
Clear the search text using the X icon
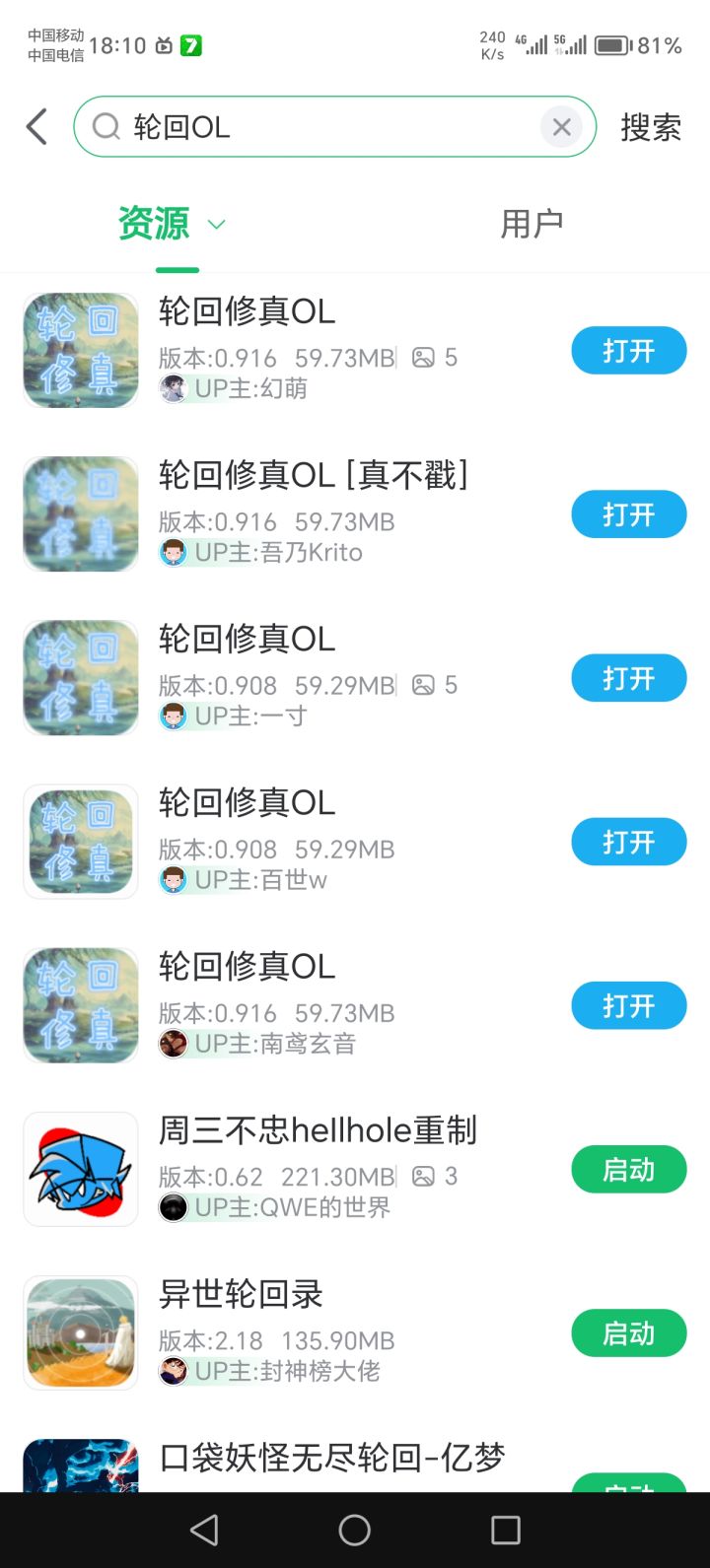[561, 126]
